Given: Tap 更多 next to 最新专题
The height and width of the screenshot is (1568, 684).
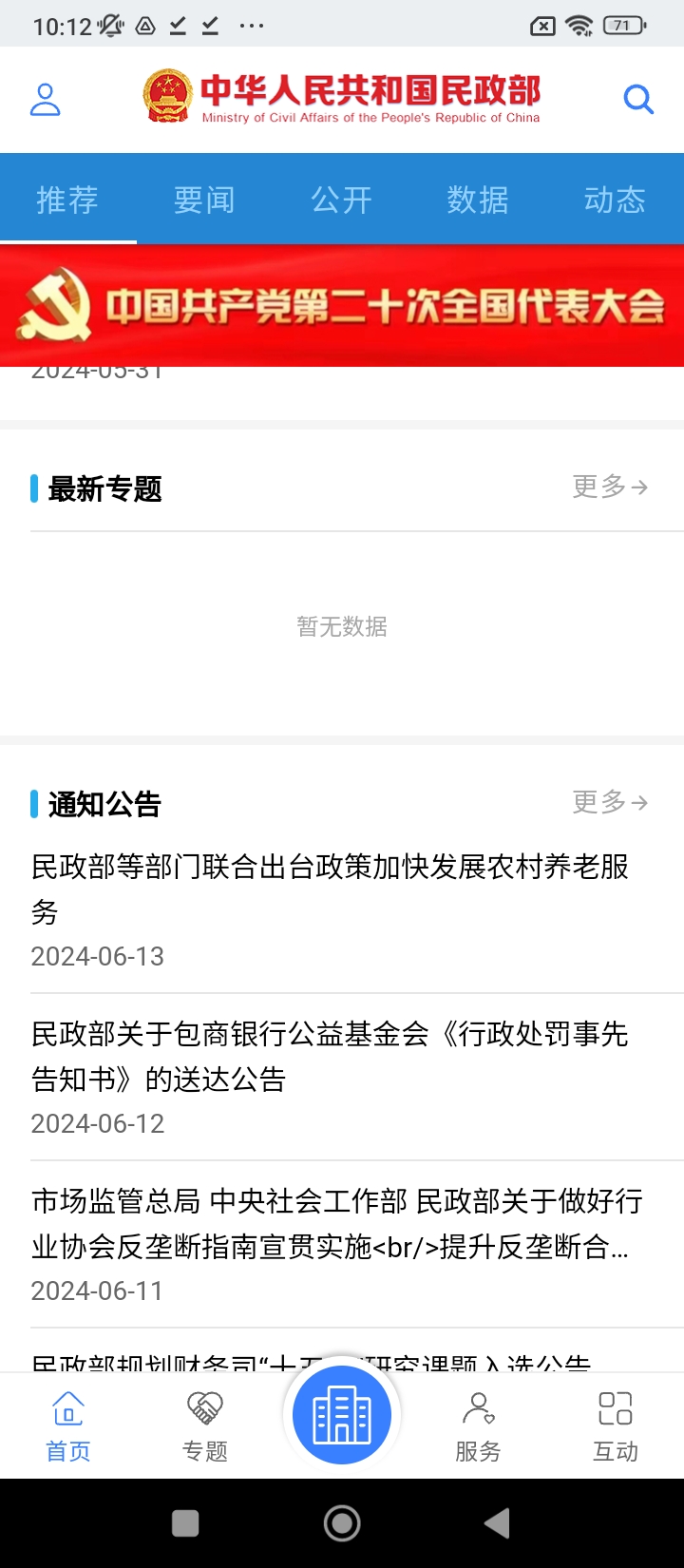Looking at the screenshot, I should 610,487.
